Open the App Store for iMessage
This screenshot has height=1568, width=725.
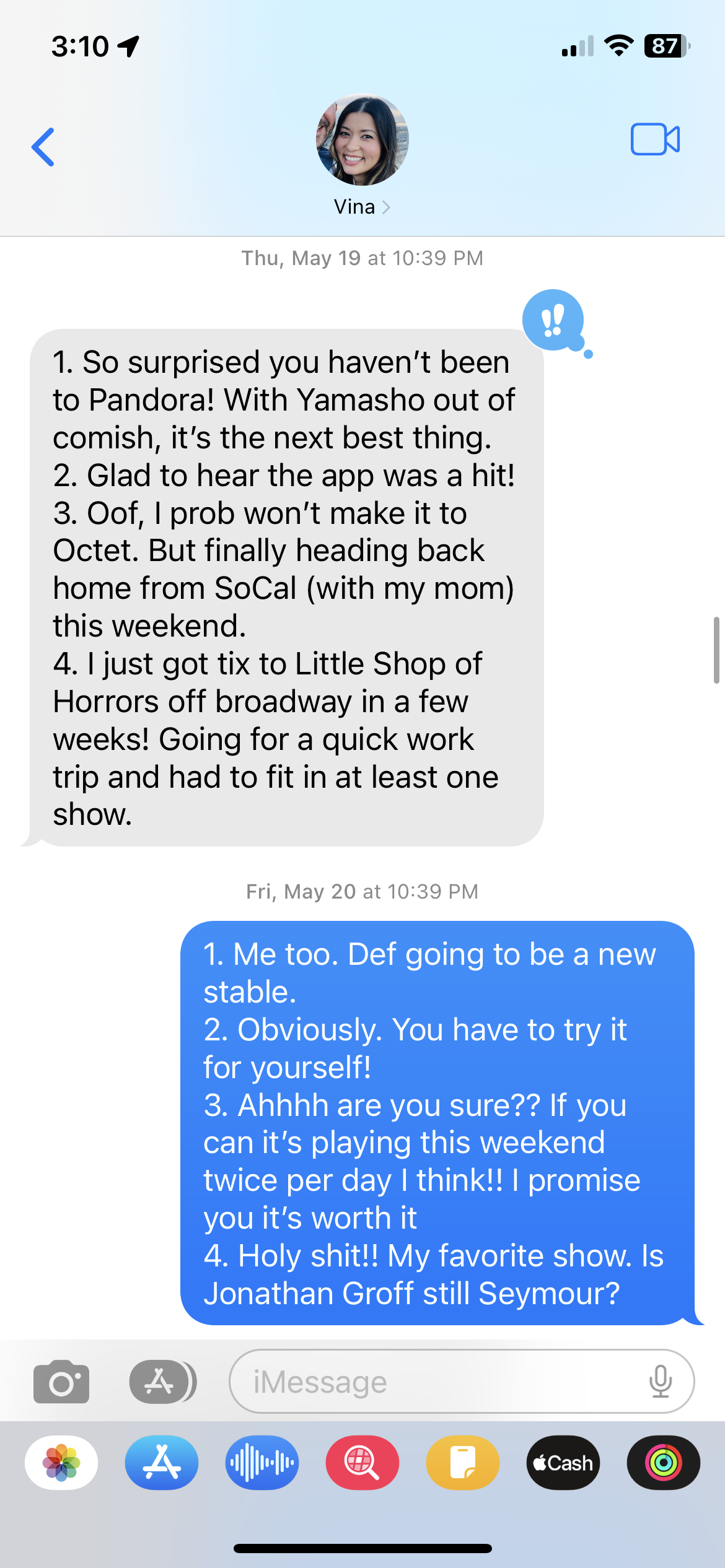162,1463
